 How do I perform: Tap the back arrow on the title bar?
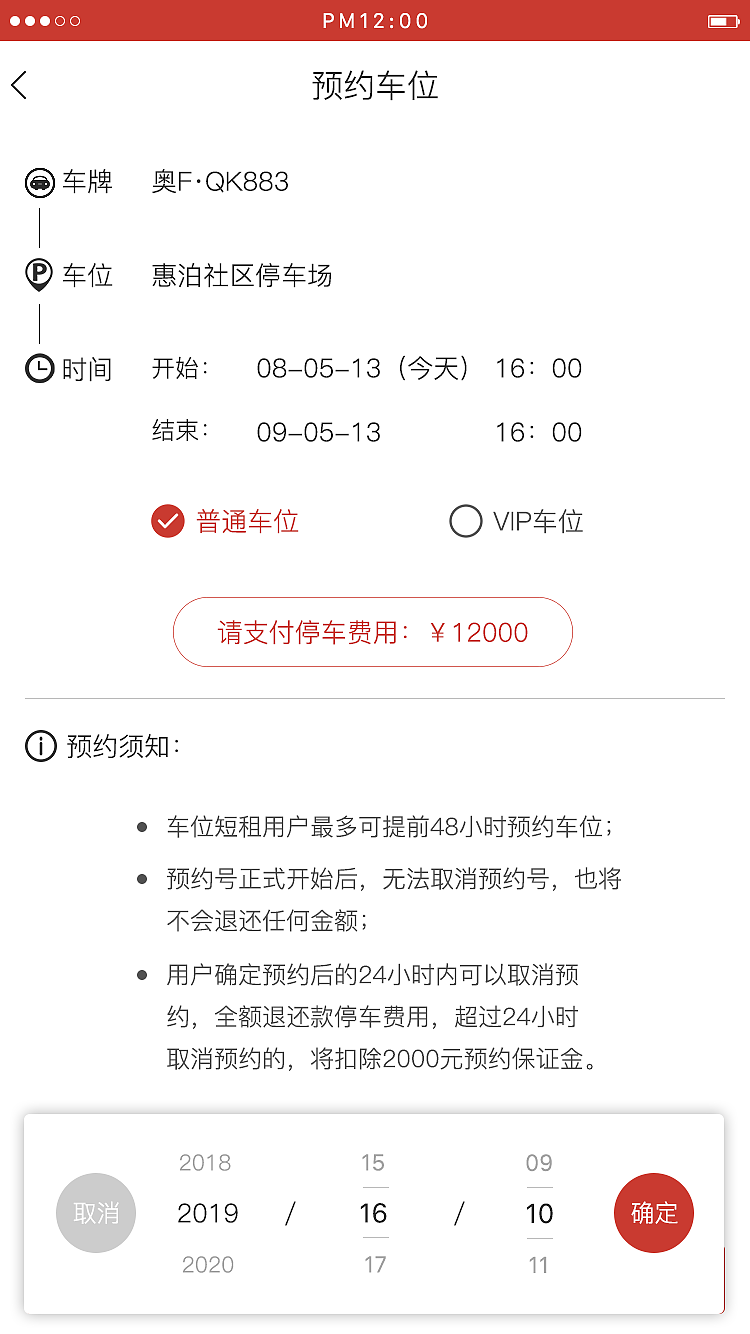point(20,86)
